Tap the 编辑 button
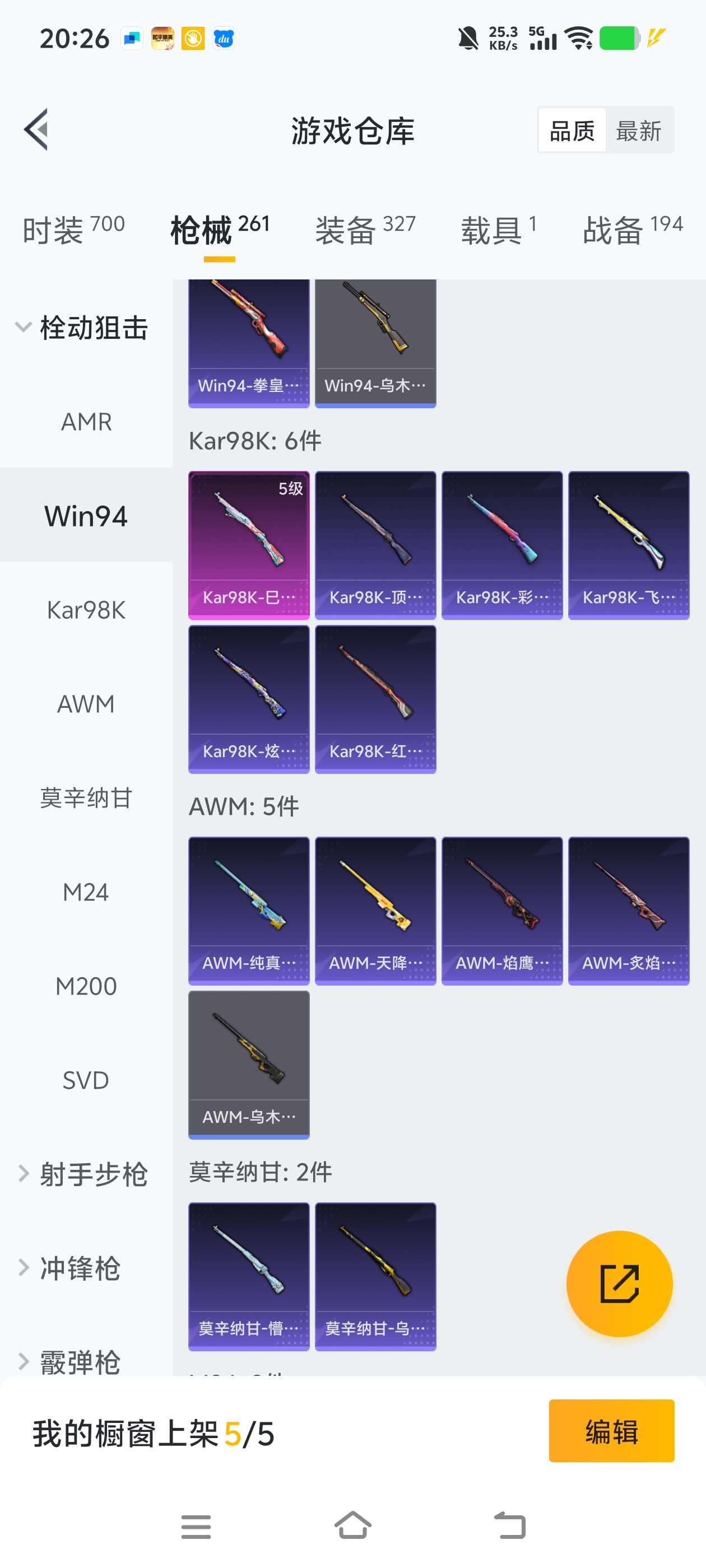706x1568 pixels. click(x=611, y=1430)
